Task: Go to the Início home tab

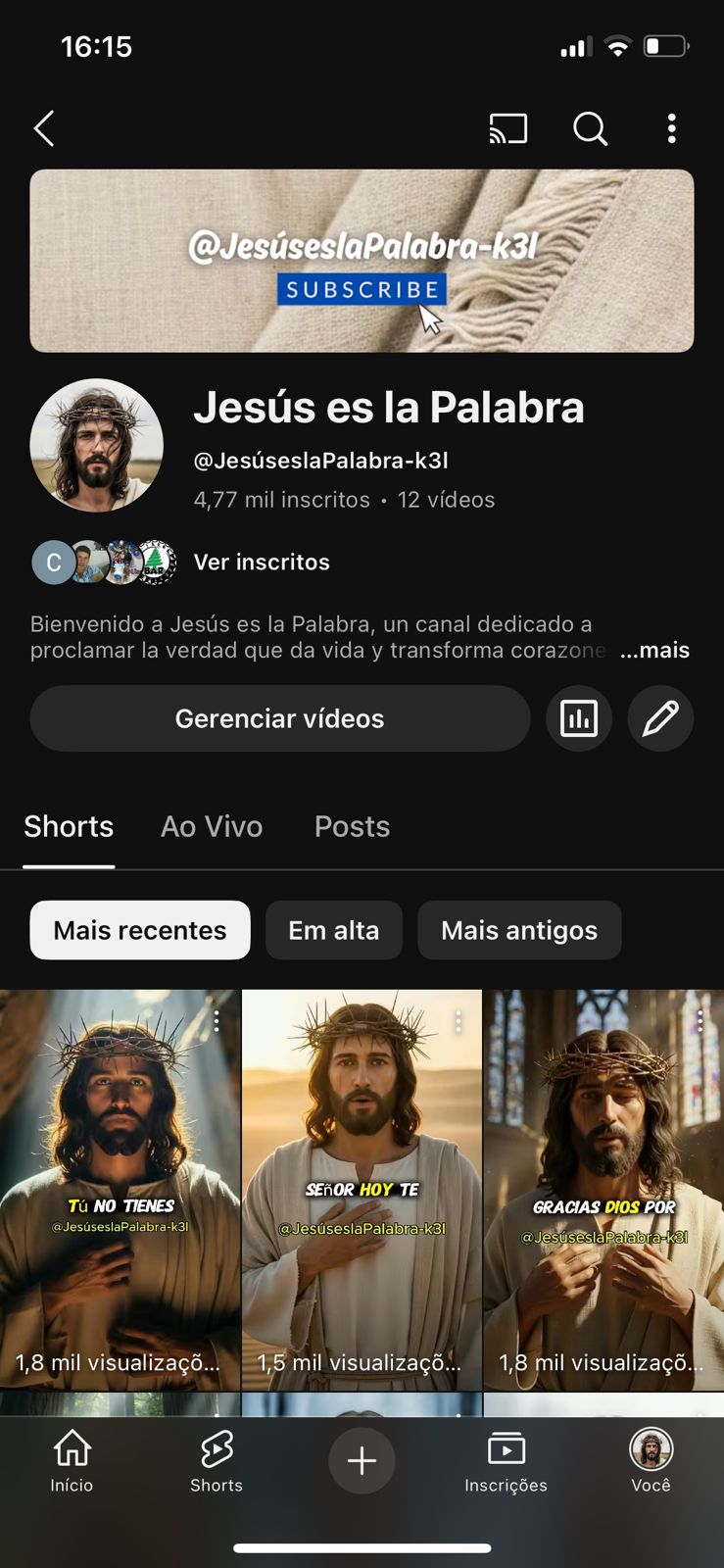Action: tap(72, 1460)
